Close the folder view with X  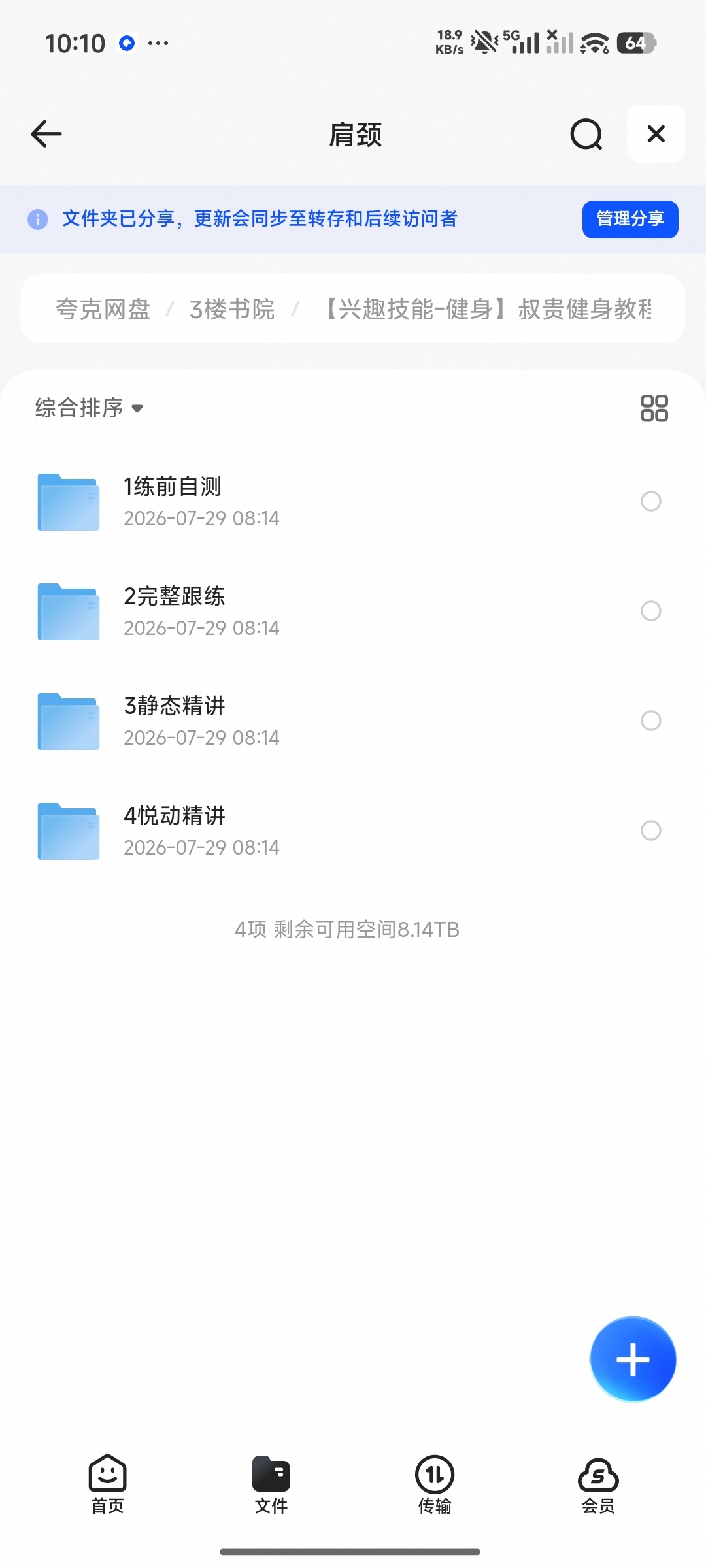[x=656, y=134]
